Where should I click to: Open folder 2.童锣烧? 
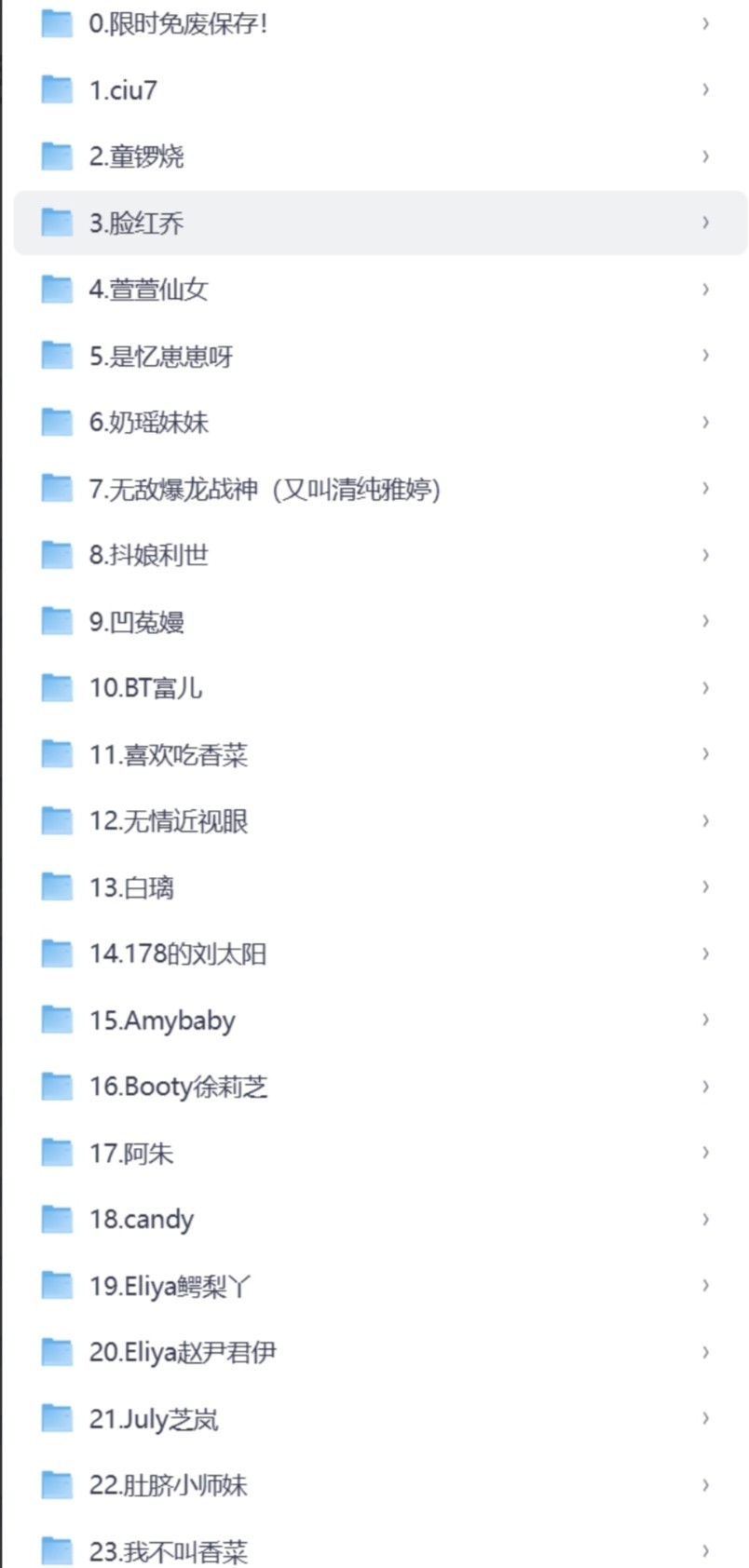tap(136, 156)
